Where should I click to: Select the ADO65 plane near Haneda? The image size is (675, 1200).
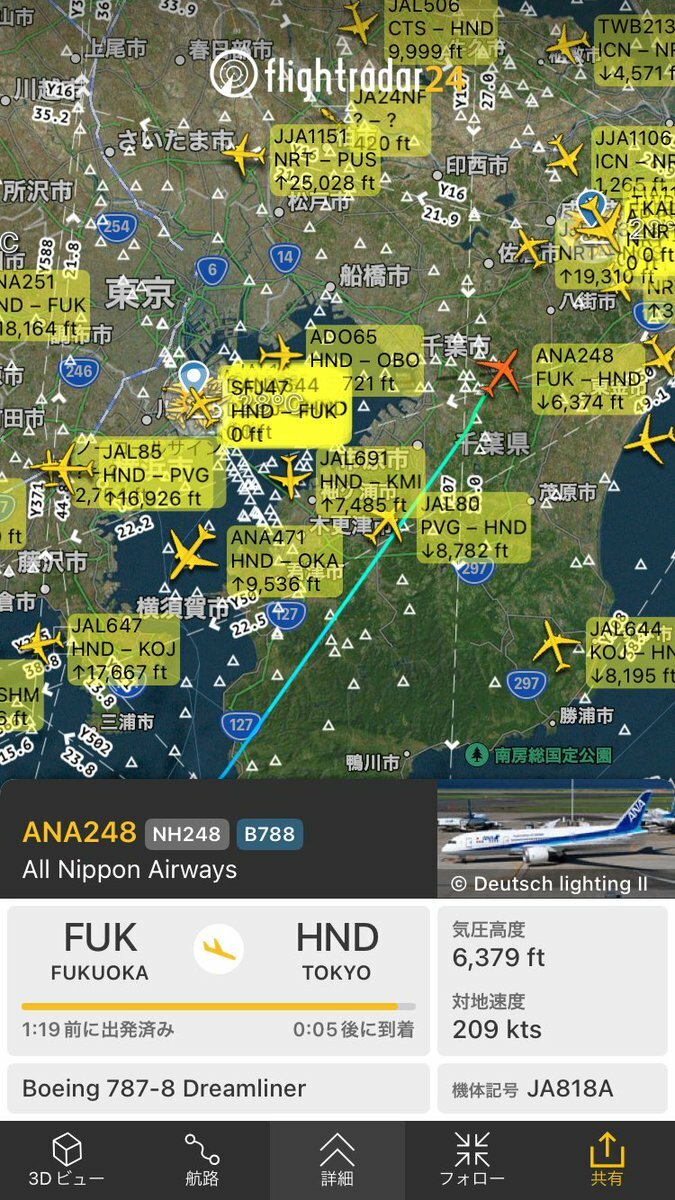(282, 352)
